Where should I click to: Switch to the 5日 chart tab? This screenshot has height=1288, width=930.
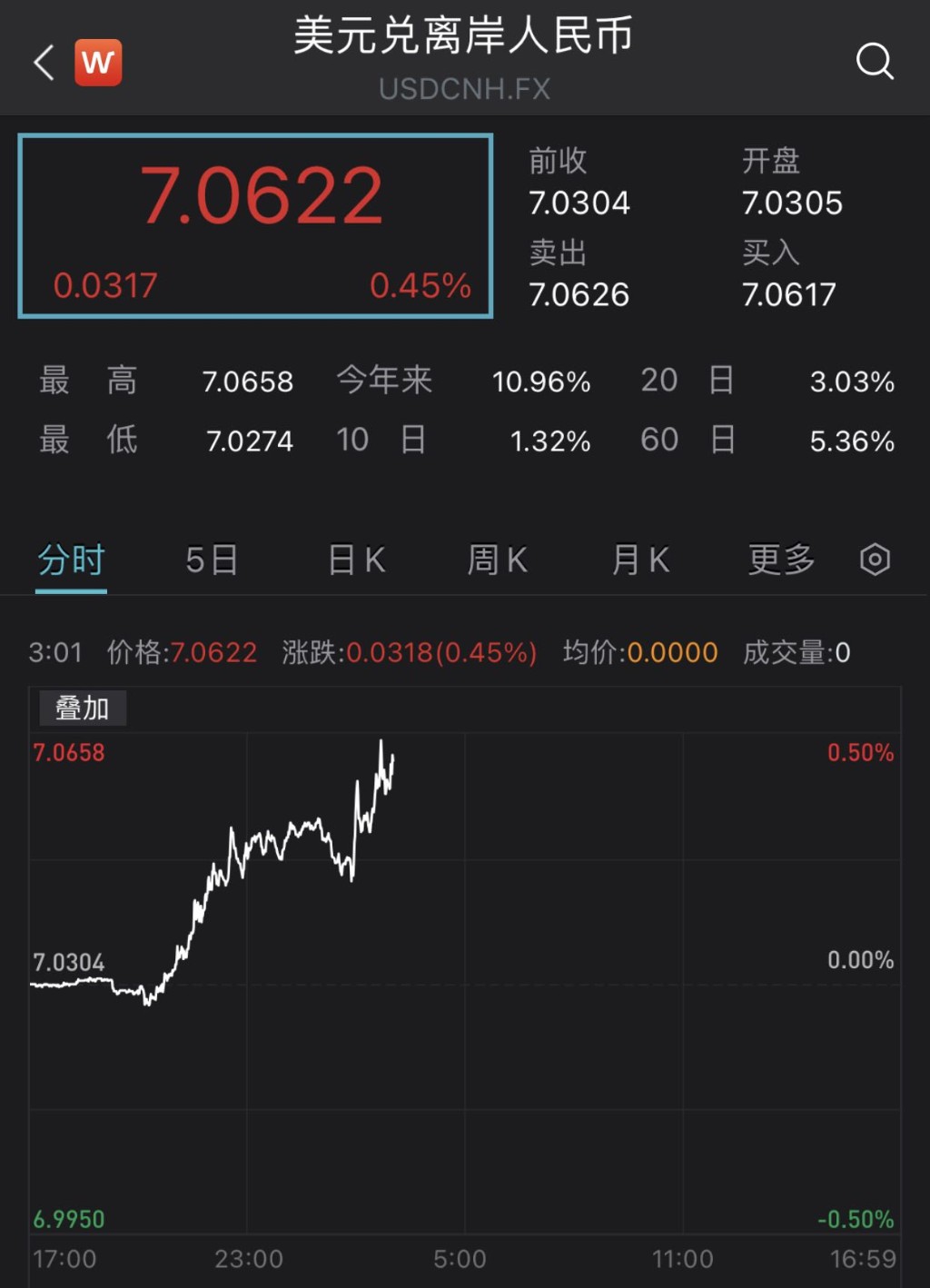(212, 560)
